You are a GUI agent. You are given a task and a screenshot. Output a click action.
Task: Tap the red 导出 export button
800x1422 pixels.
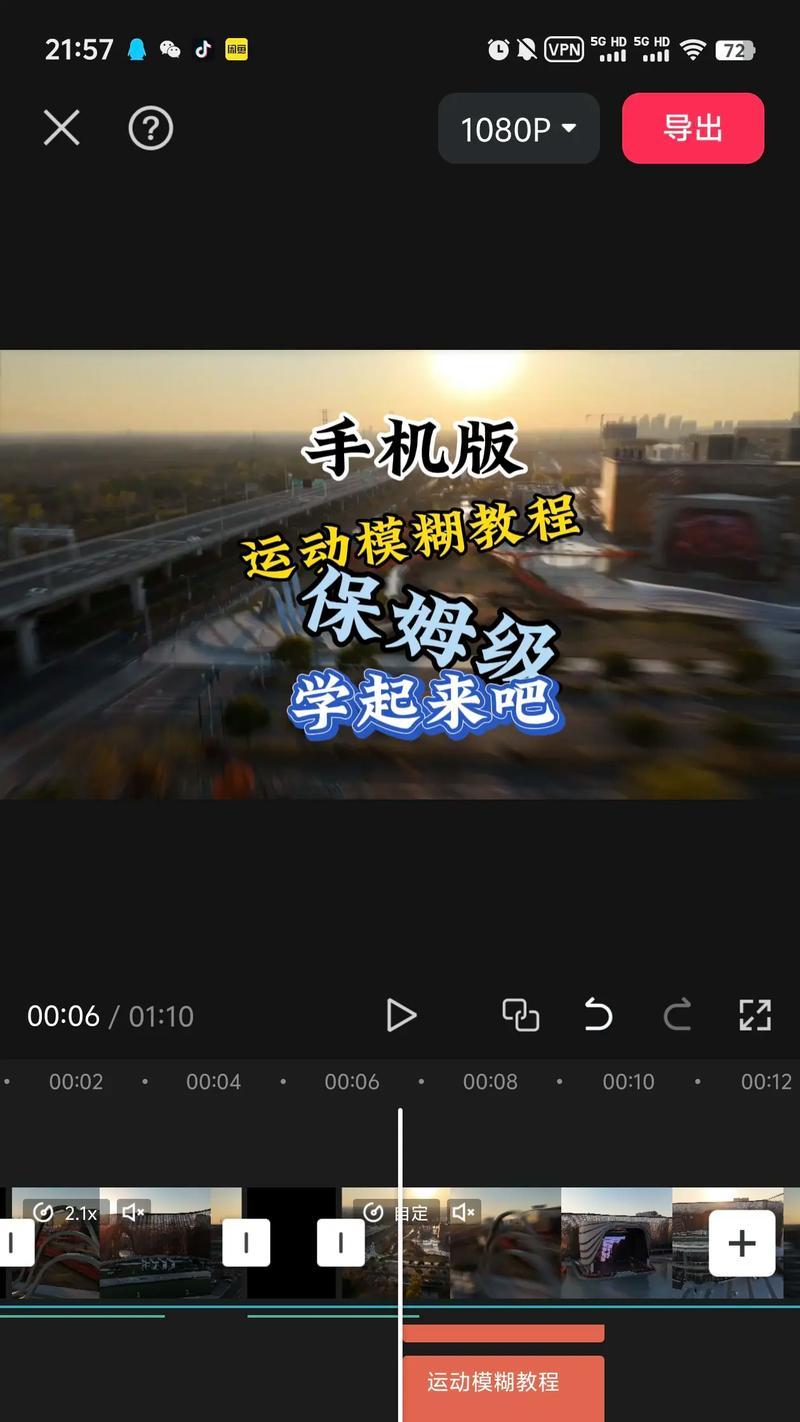(x=692, y=128)
